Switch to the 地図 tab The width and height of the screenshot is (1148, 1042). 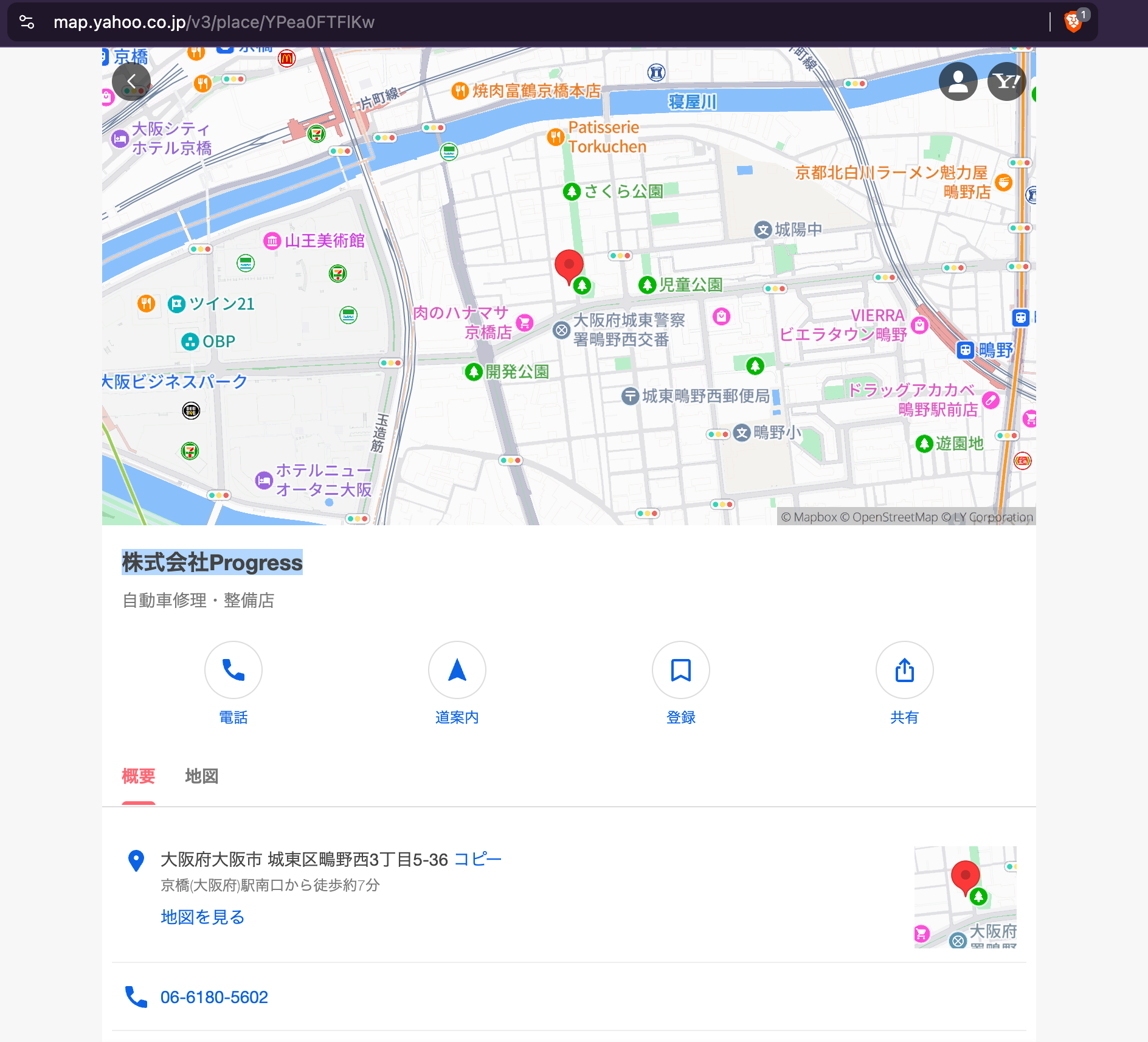(x=201, y=776)
